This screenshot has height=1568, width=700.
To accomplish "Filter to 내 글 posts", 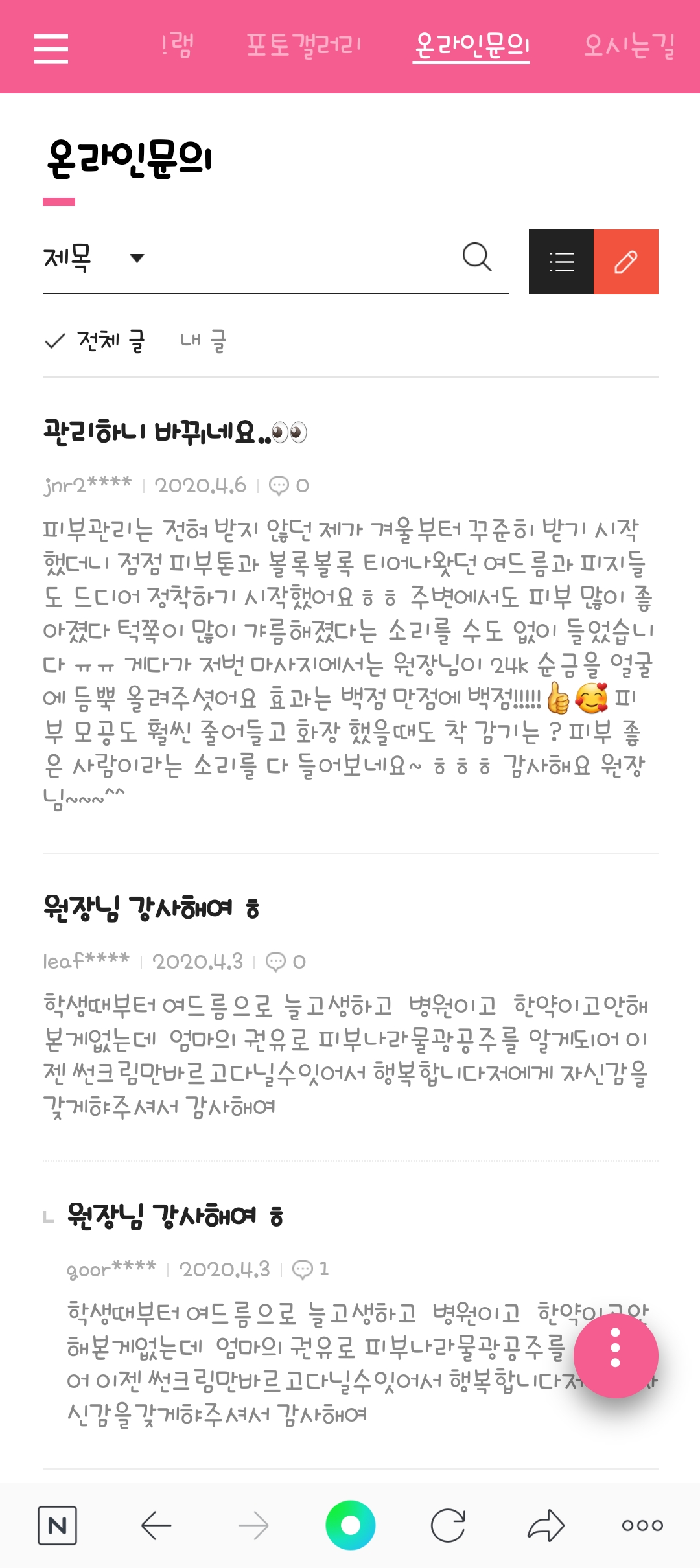I will point(203,341).
